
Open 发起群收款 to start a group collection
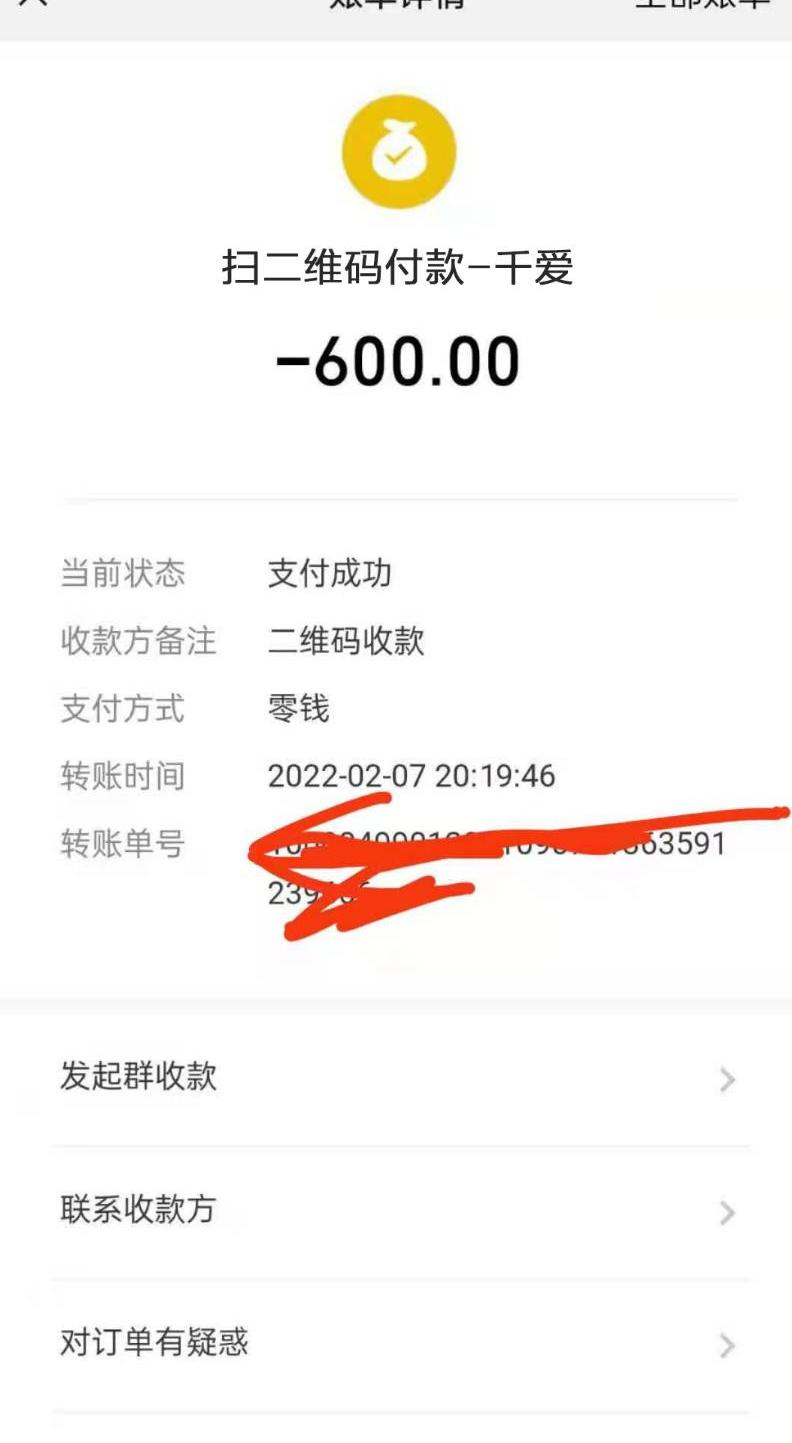[x=140, y=1077]
